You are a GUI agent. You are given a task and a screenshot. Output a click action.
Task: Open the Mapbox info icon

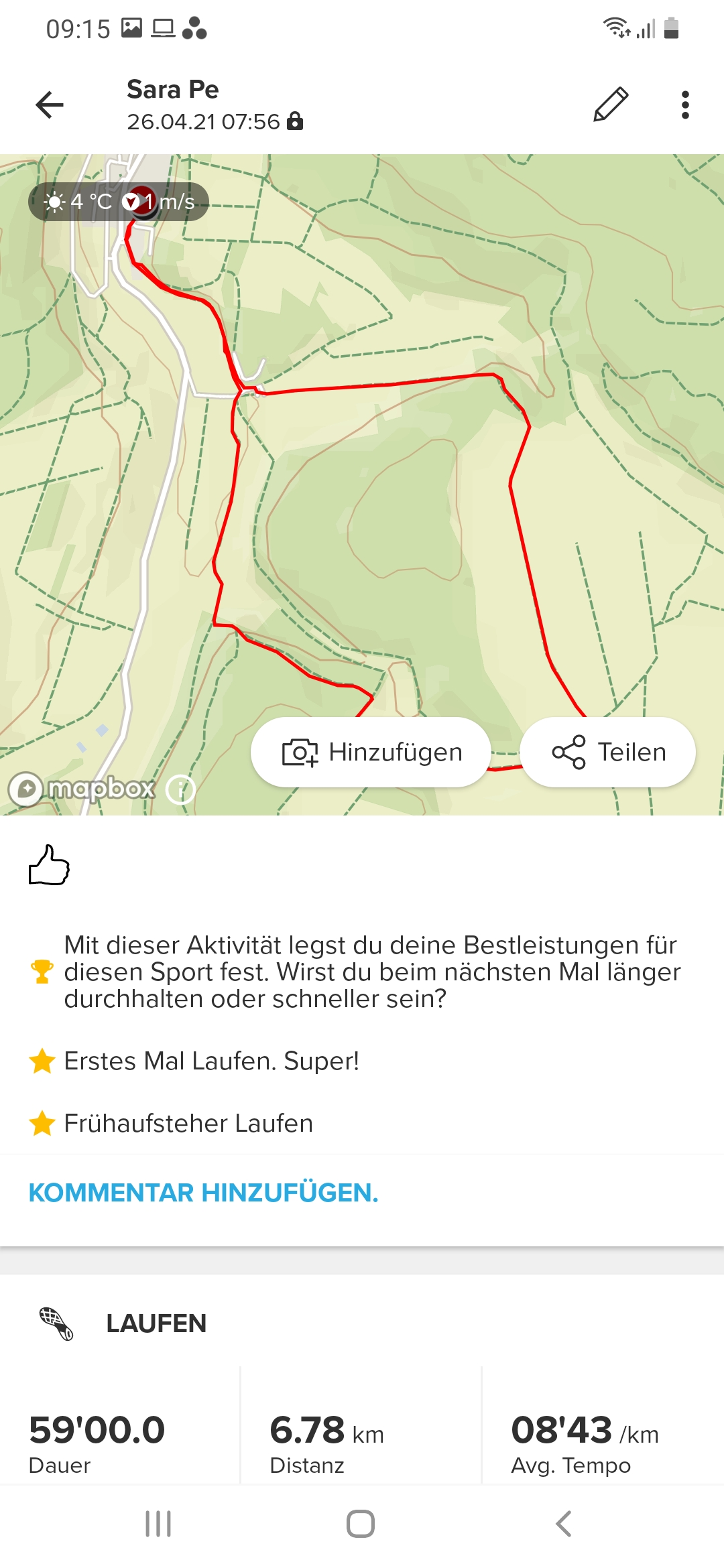(x=180, y=789)
